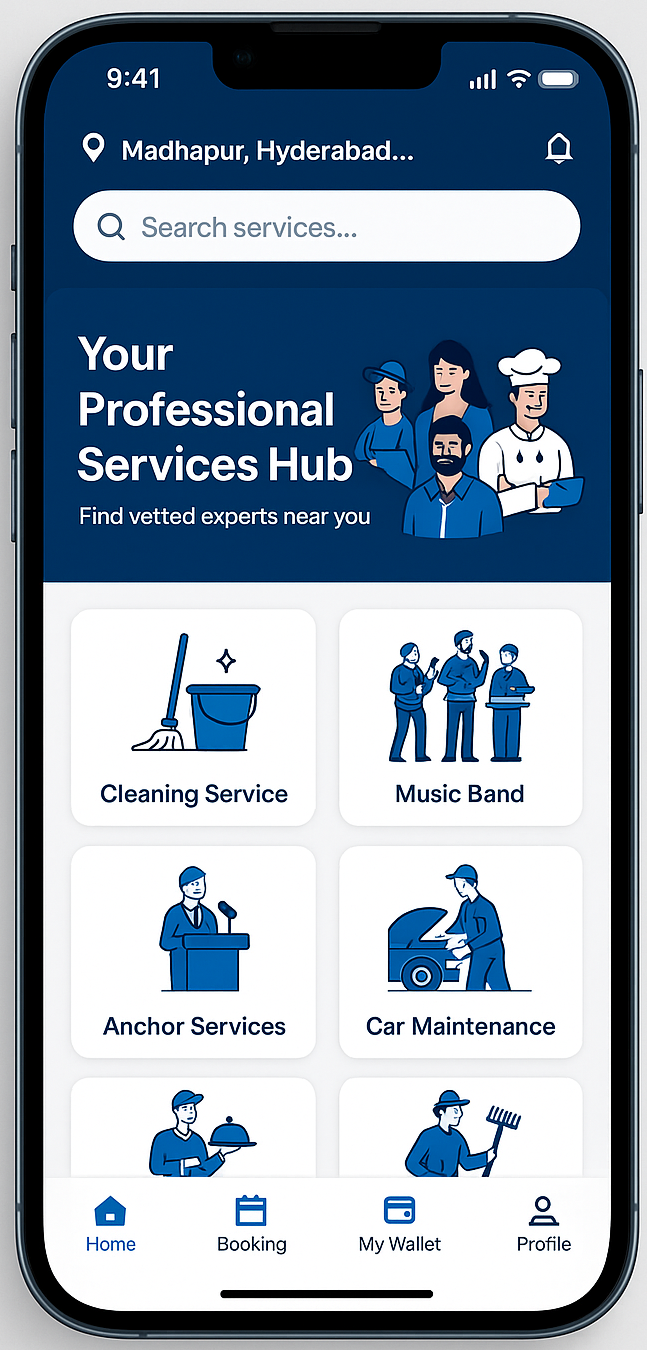Switch to the Booking tab
Image resolution: width=647 pixels, height=1350 pixels.
(251, 1225)
